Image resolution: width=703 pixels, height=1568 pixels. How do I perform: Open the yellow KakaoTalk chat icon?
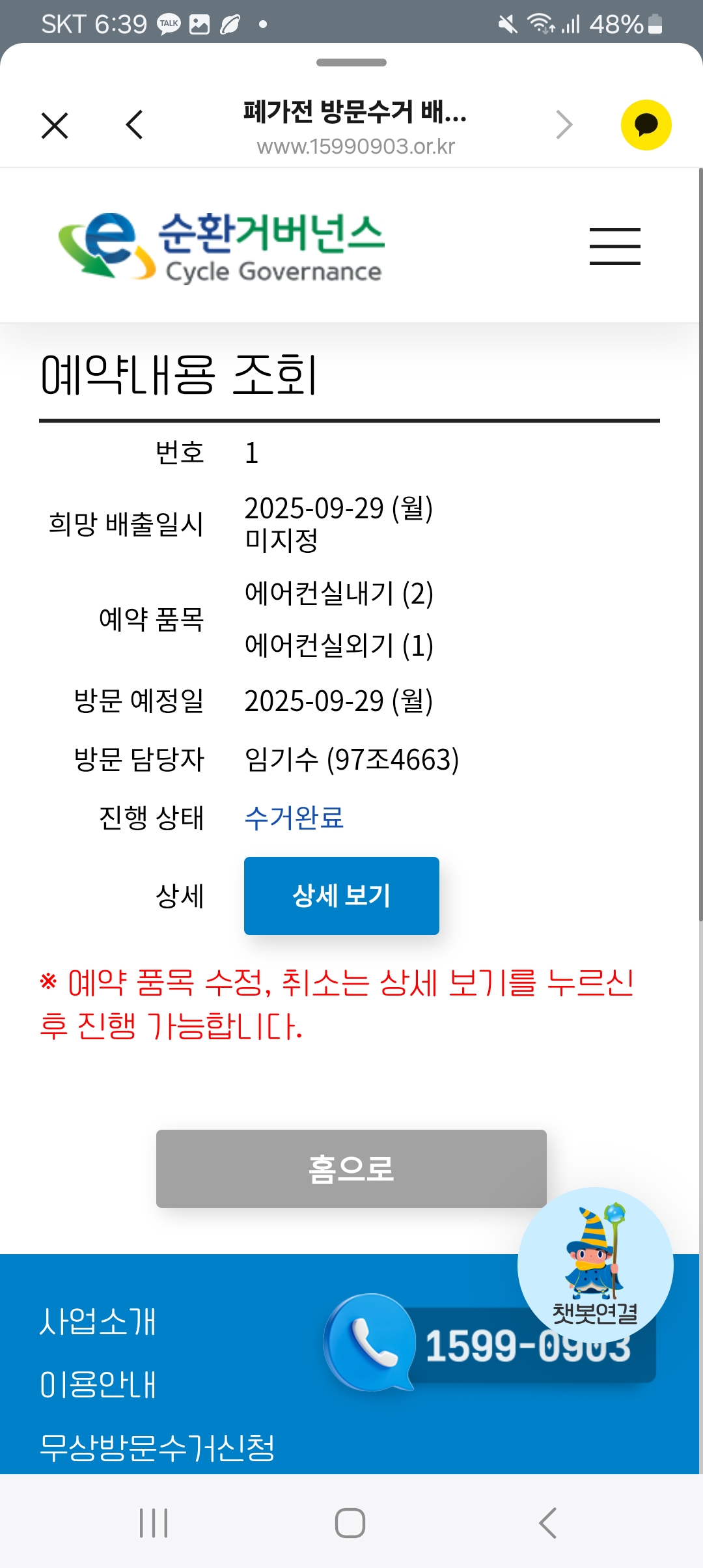(x=646, y=125)
